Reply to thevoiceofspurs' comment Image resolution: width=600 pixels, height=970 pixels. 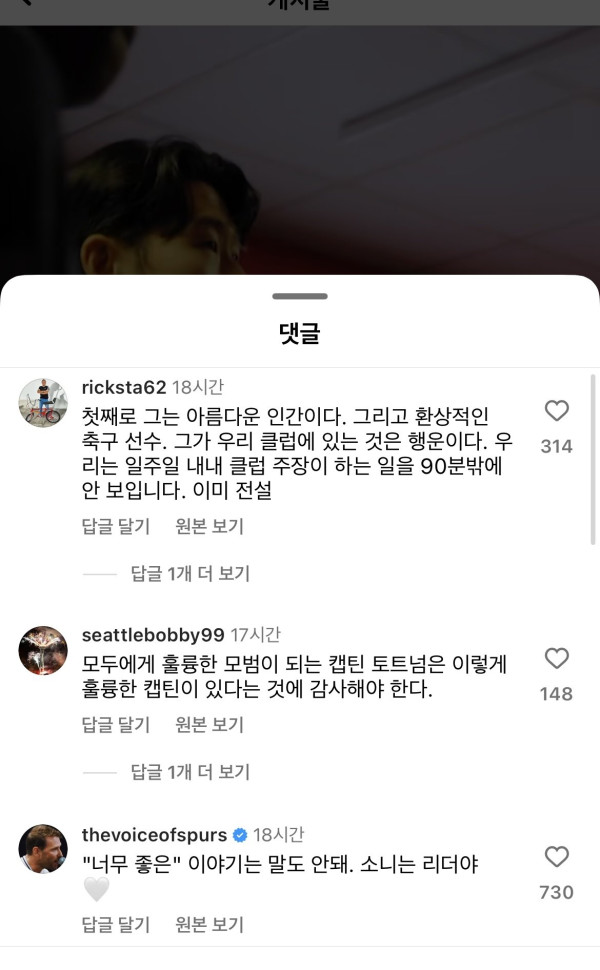(116, 923)
